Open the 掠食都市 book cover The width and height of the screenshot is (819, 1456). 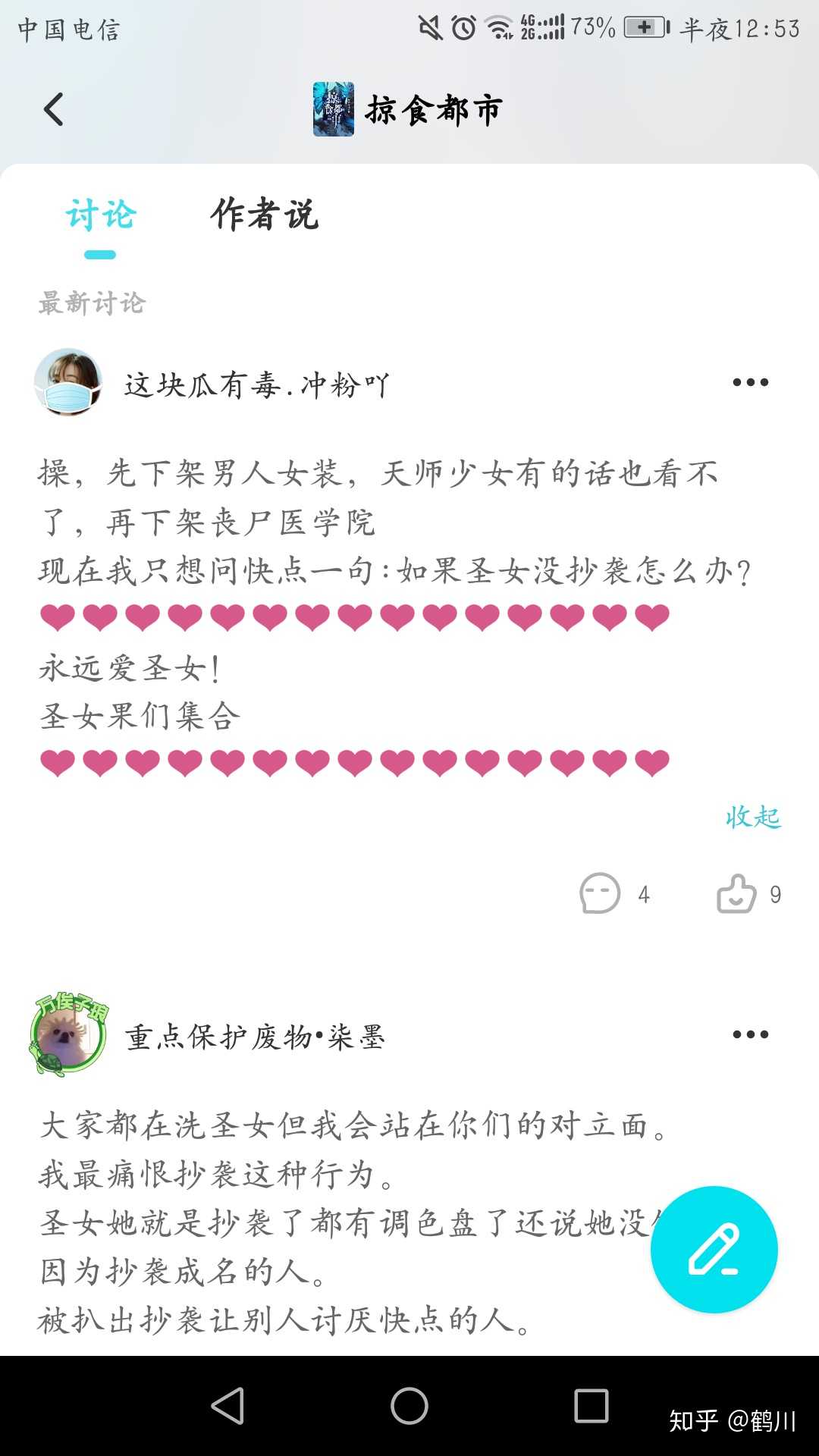(x=334, y=110)
